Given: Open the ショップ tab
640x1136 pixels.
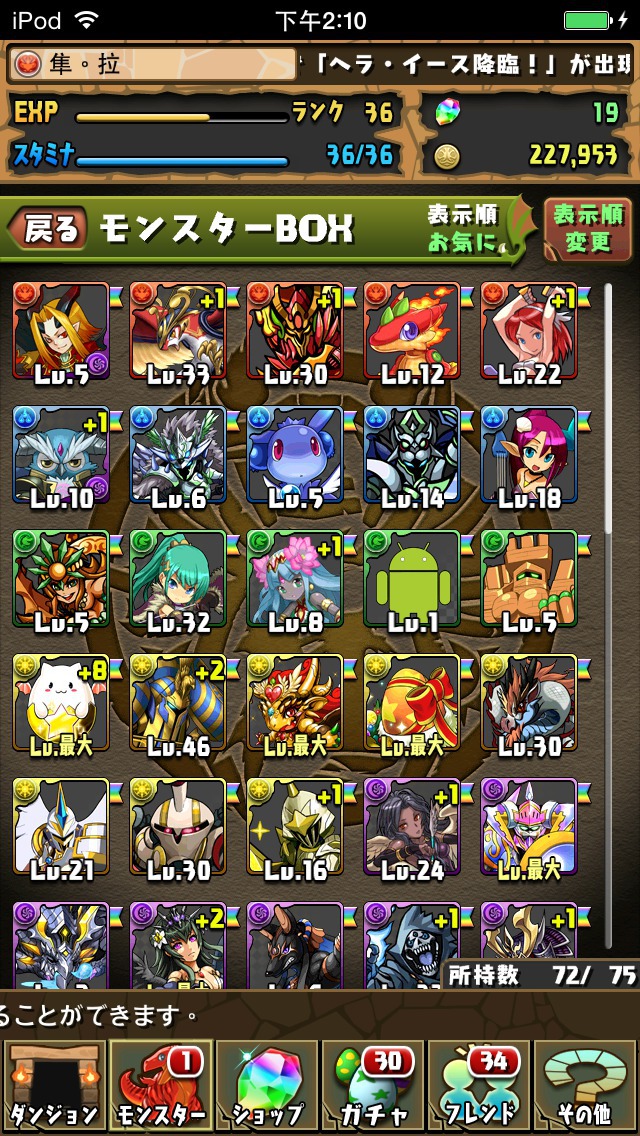Looking at the screenshot, I should point(267,1085).
